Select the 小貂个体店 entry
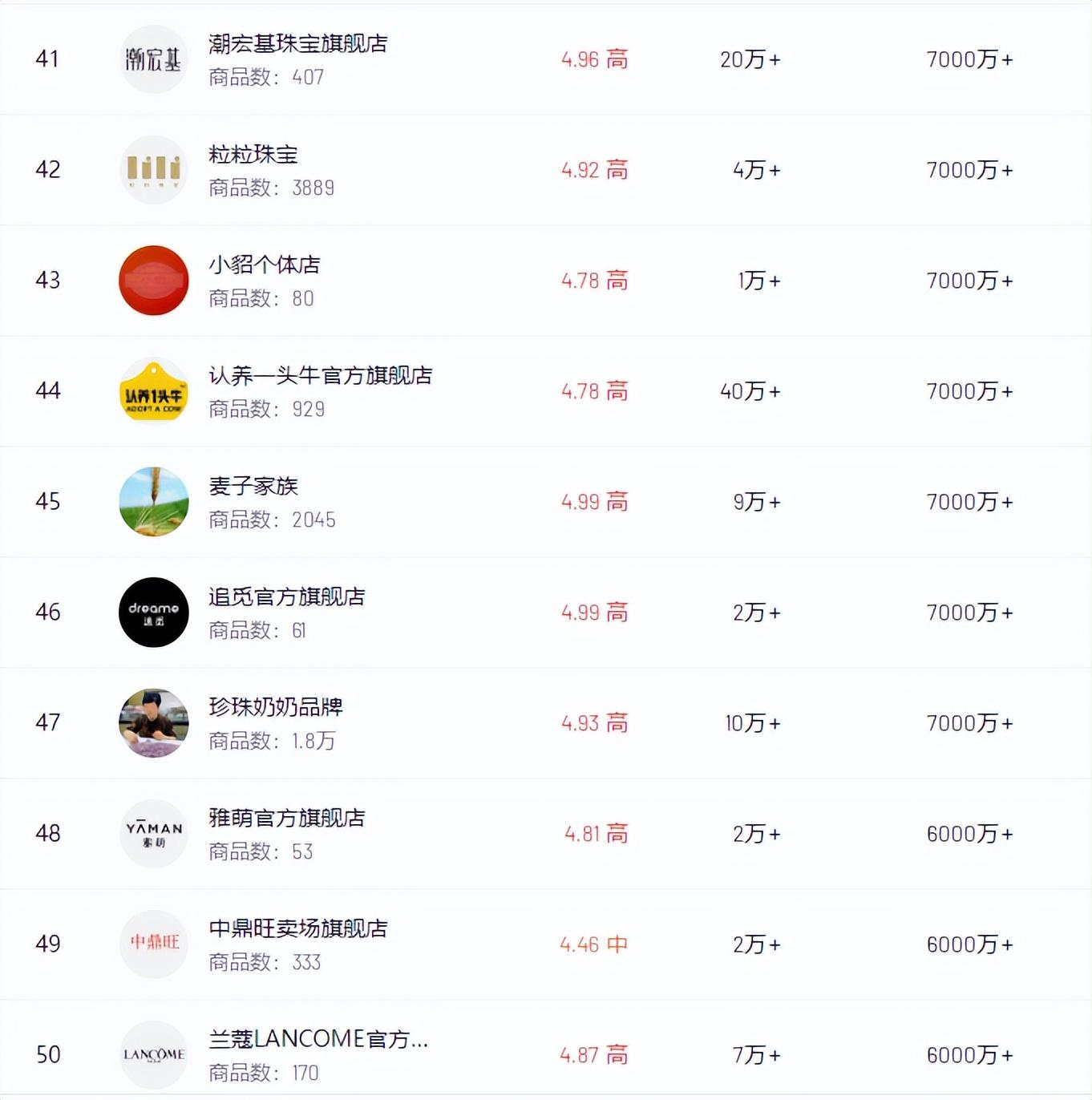This screenshot has height=1100, width=1092. click(265, 265)
